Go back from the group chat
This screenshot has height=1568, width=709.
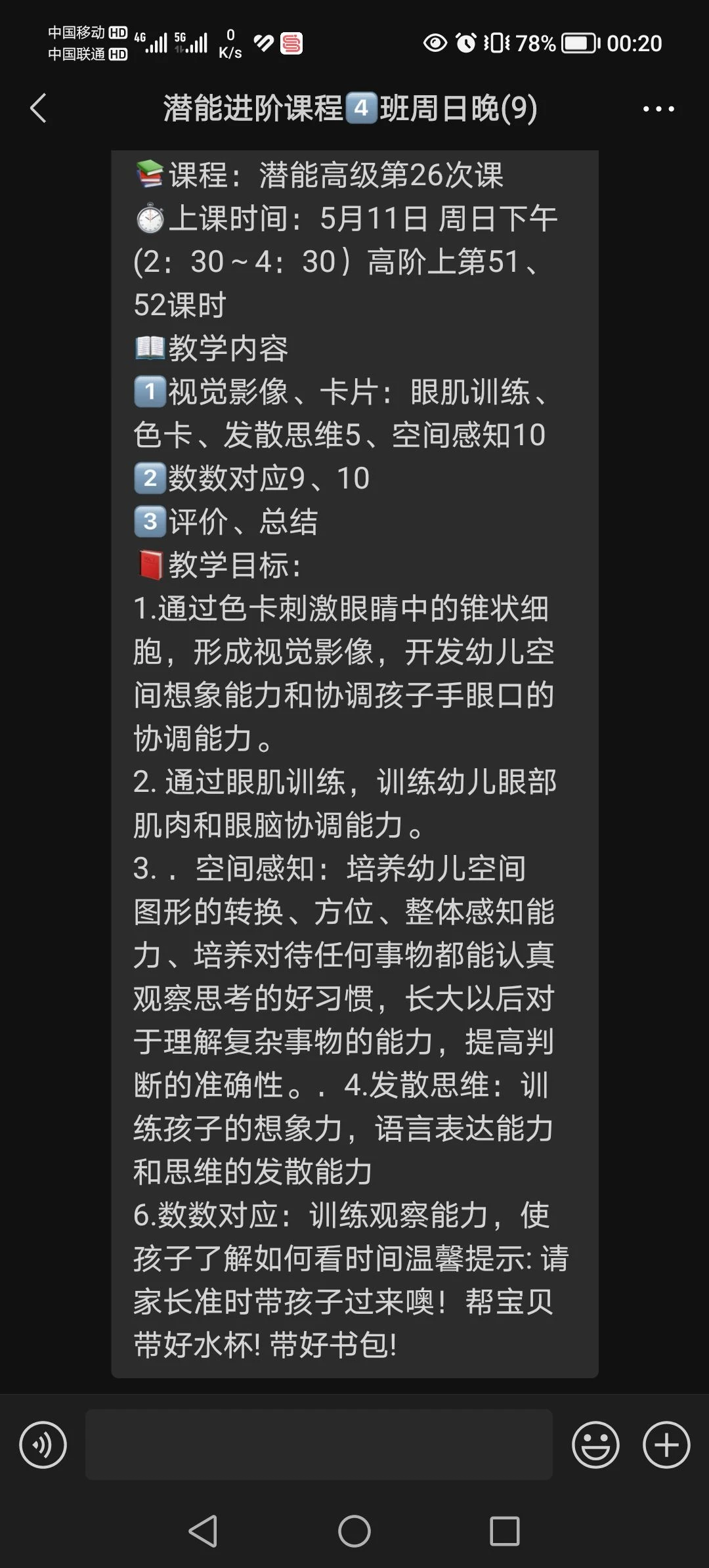click(x=38, y=108)
